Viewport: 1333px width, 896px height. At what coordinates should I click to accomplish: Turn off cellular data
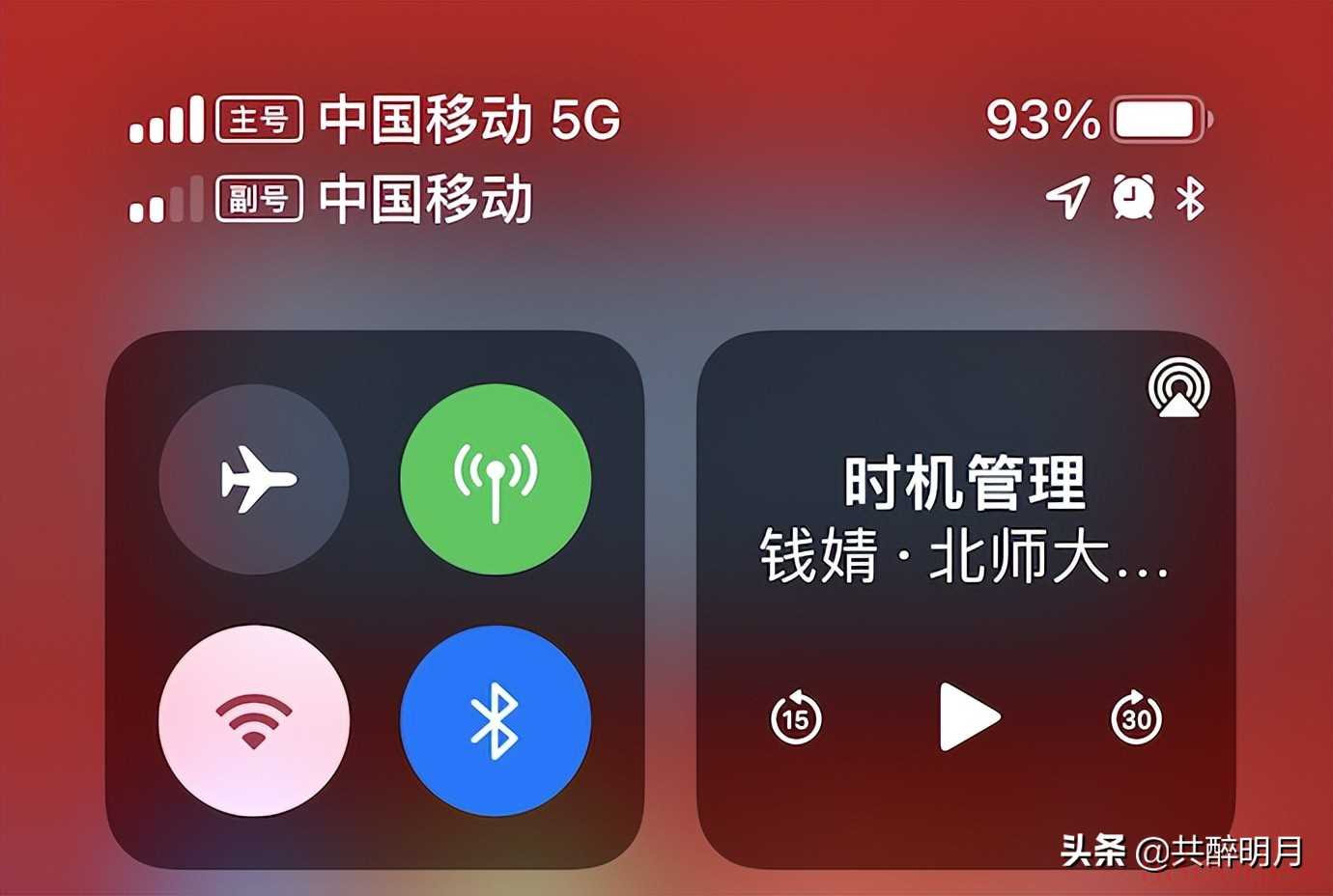click(495, 479)
